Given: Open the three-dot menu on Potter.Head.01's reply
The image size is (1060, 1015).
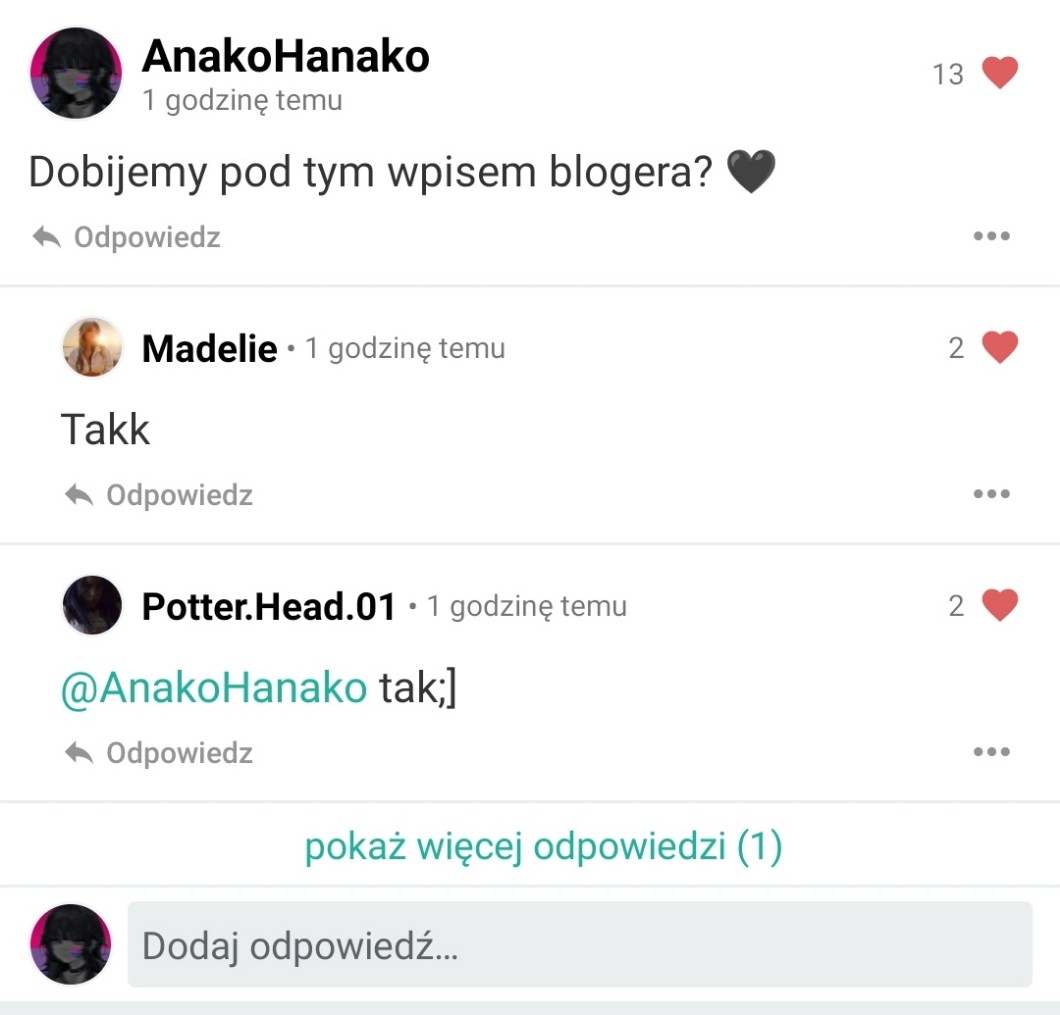Looking at the screenshot, I should (991, 753).
